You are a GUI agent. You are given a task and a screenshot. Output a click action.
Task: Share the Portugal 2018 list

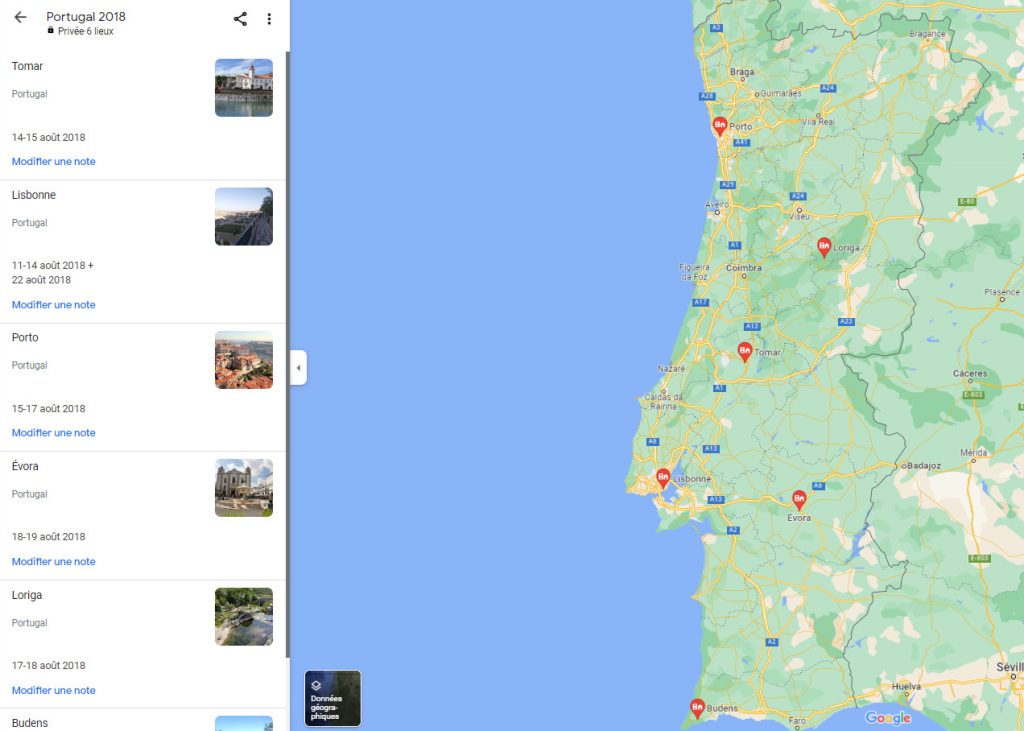tap(240, 18)
